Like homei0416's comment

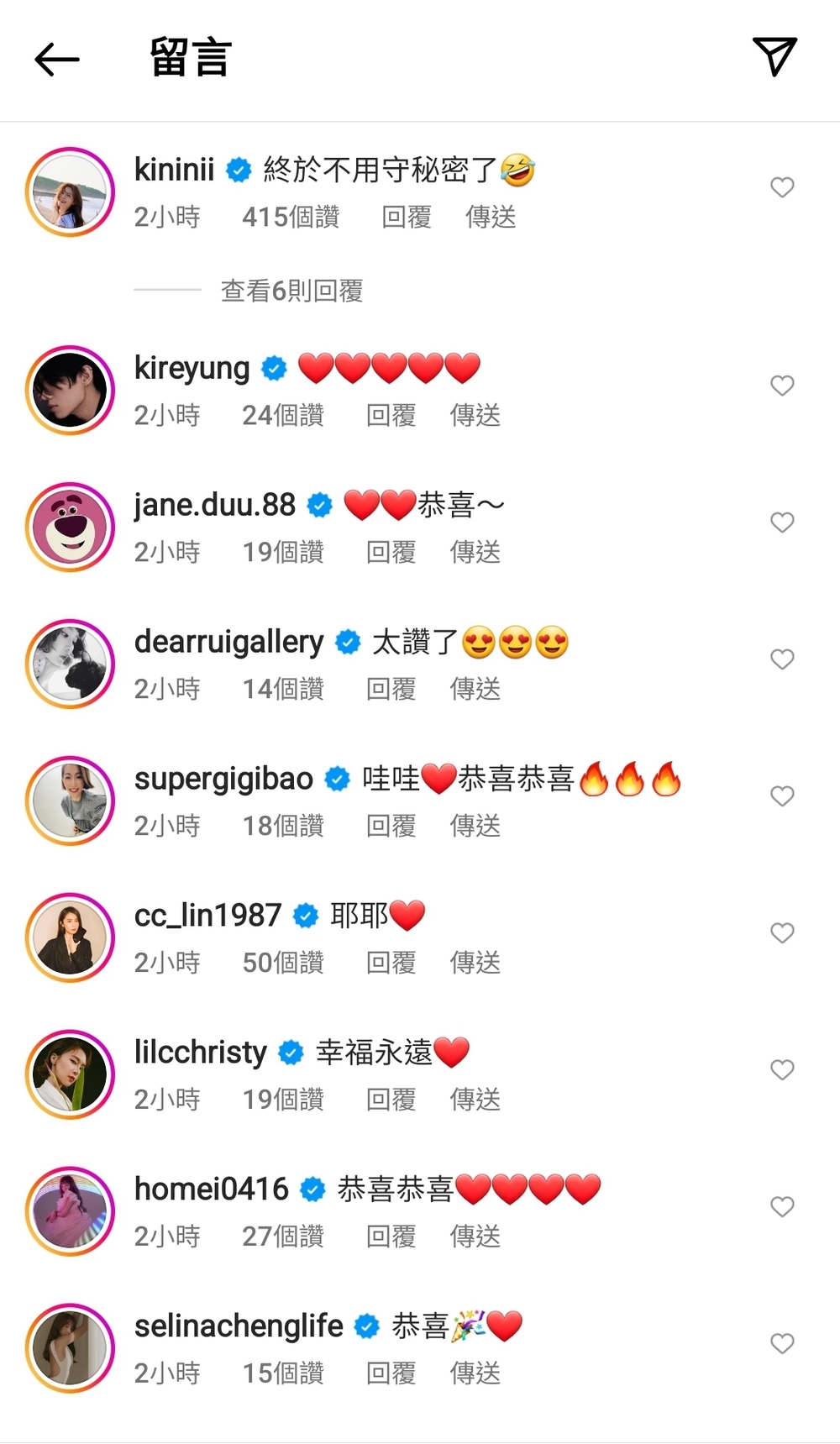[782, 1207]
